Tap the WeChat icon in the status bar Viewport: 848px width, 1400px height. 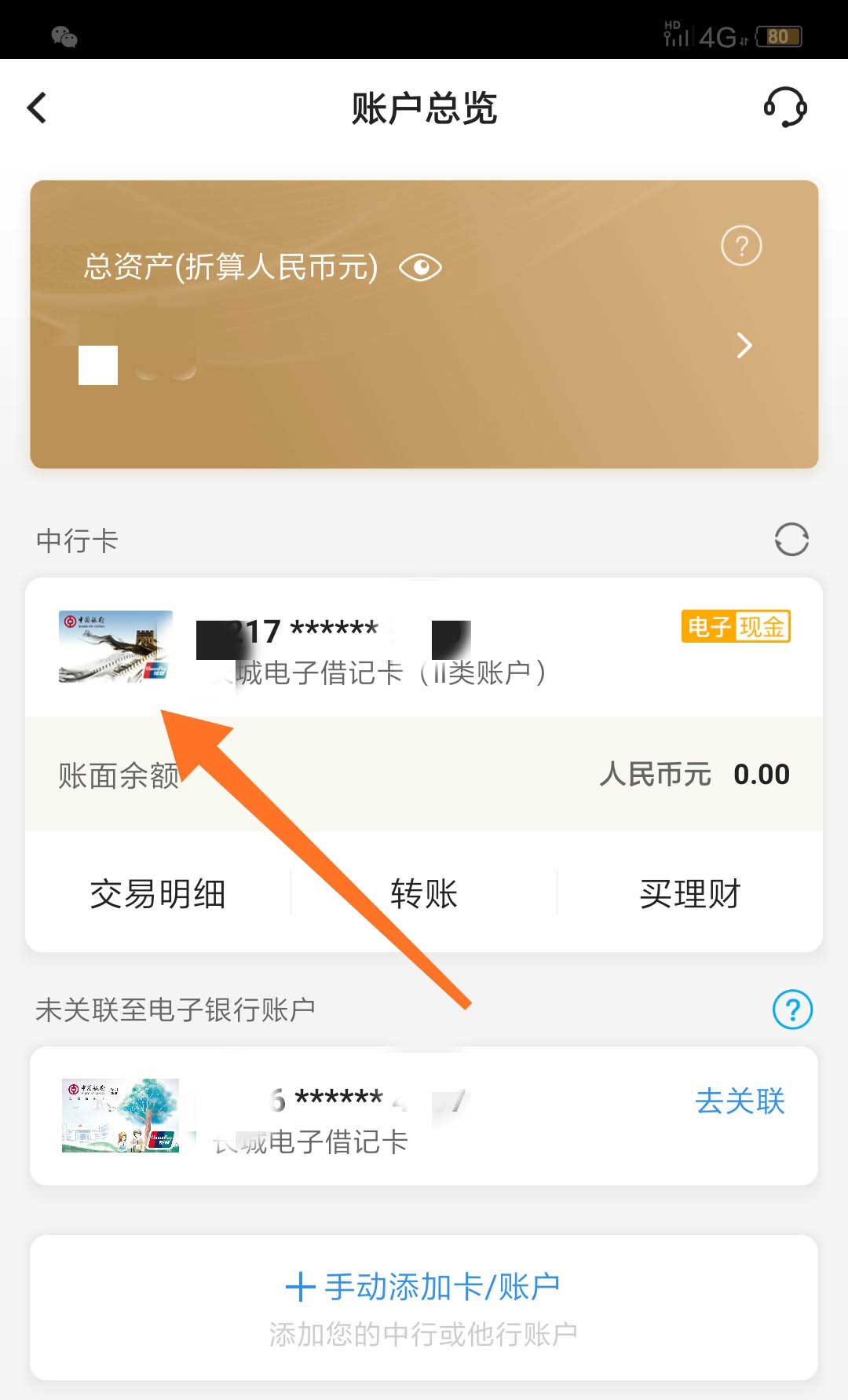[x=66, y=36]
